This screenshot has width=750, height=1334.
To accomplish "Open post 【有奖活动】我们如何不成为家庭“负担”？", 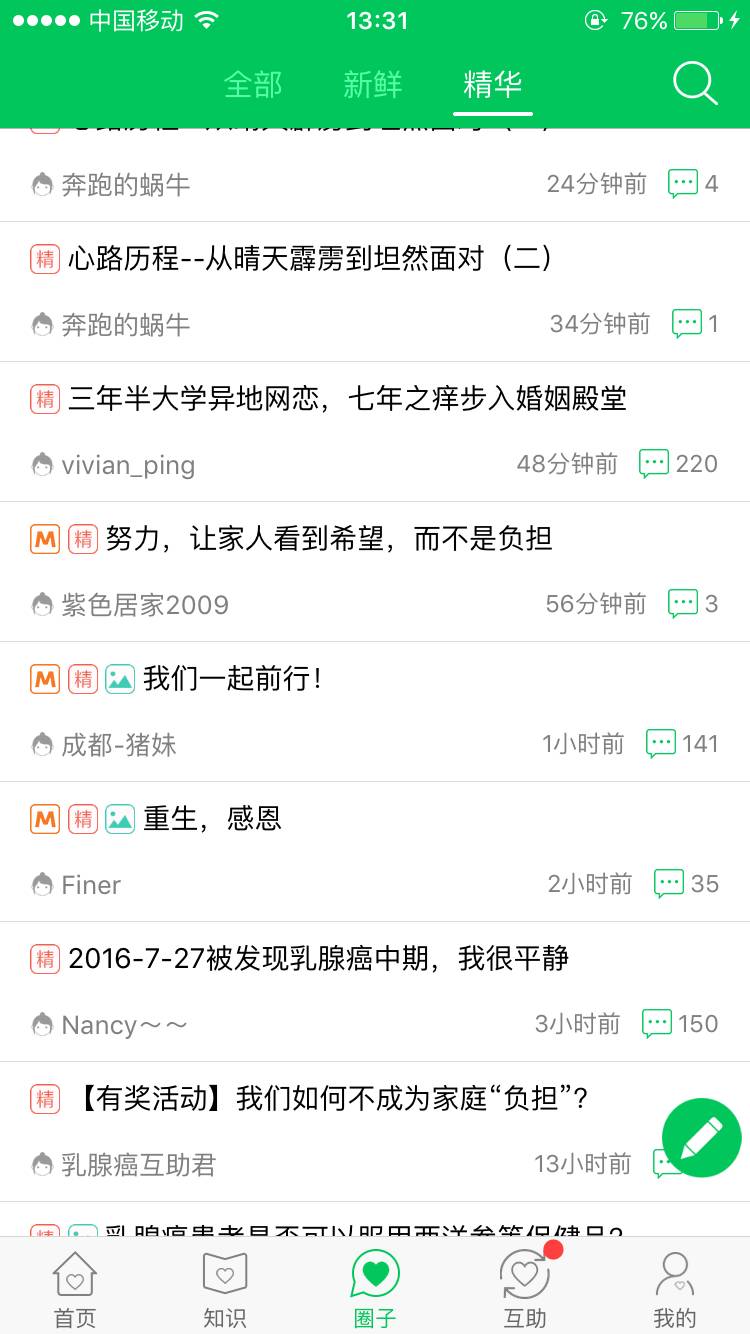I will 332,1099.
